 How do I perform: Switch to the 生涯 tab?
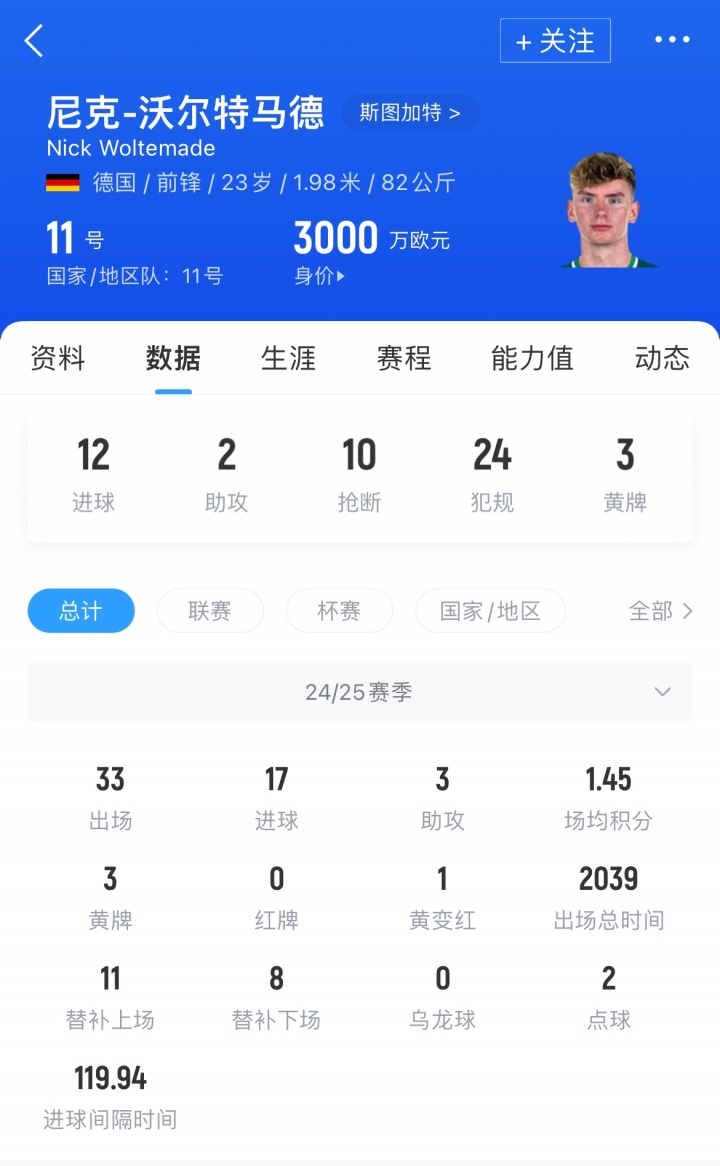click(x=288, y=358)
